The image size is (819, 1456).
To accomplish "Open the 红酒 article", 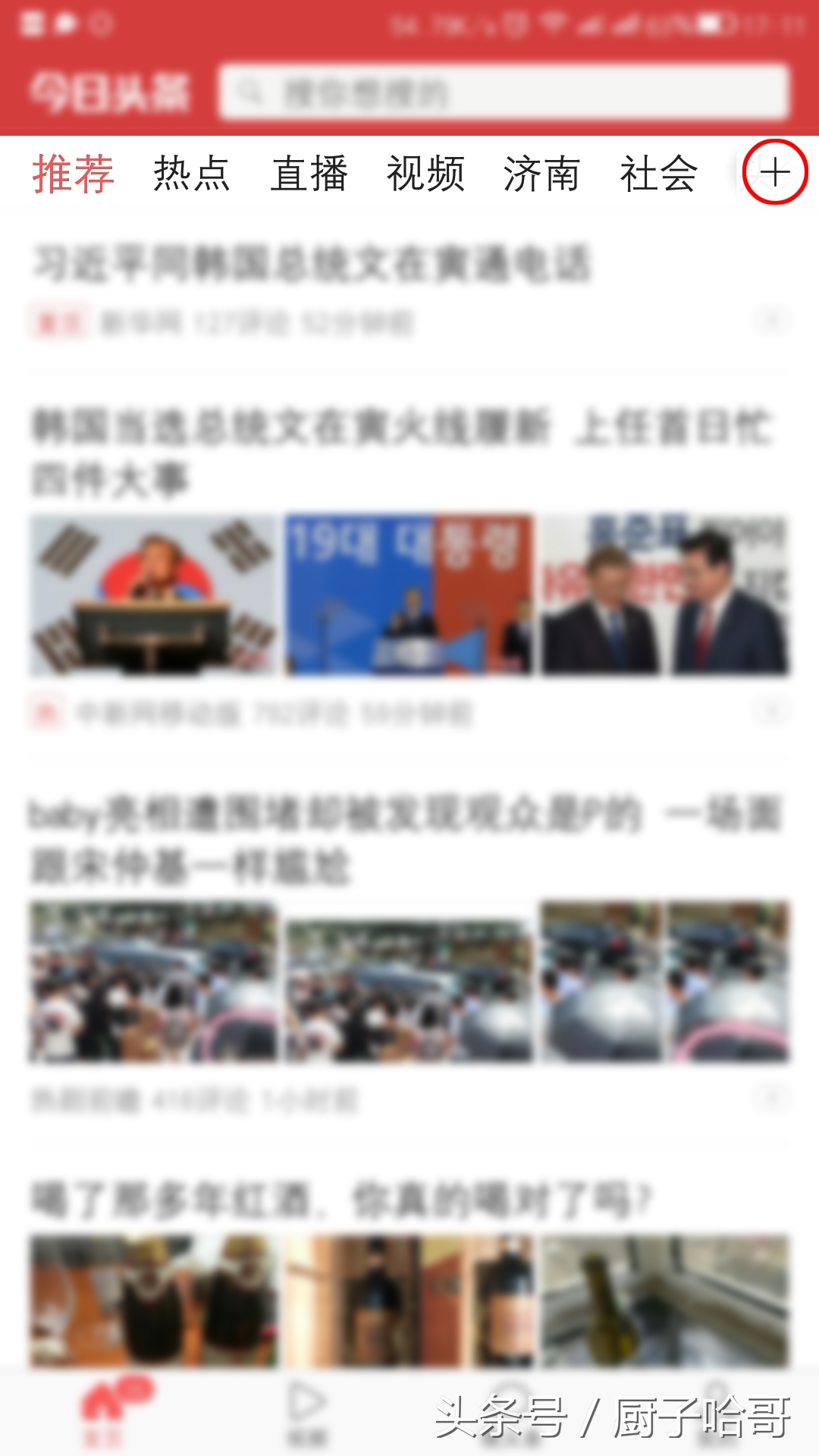I will 341,1200.
